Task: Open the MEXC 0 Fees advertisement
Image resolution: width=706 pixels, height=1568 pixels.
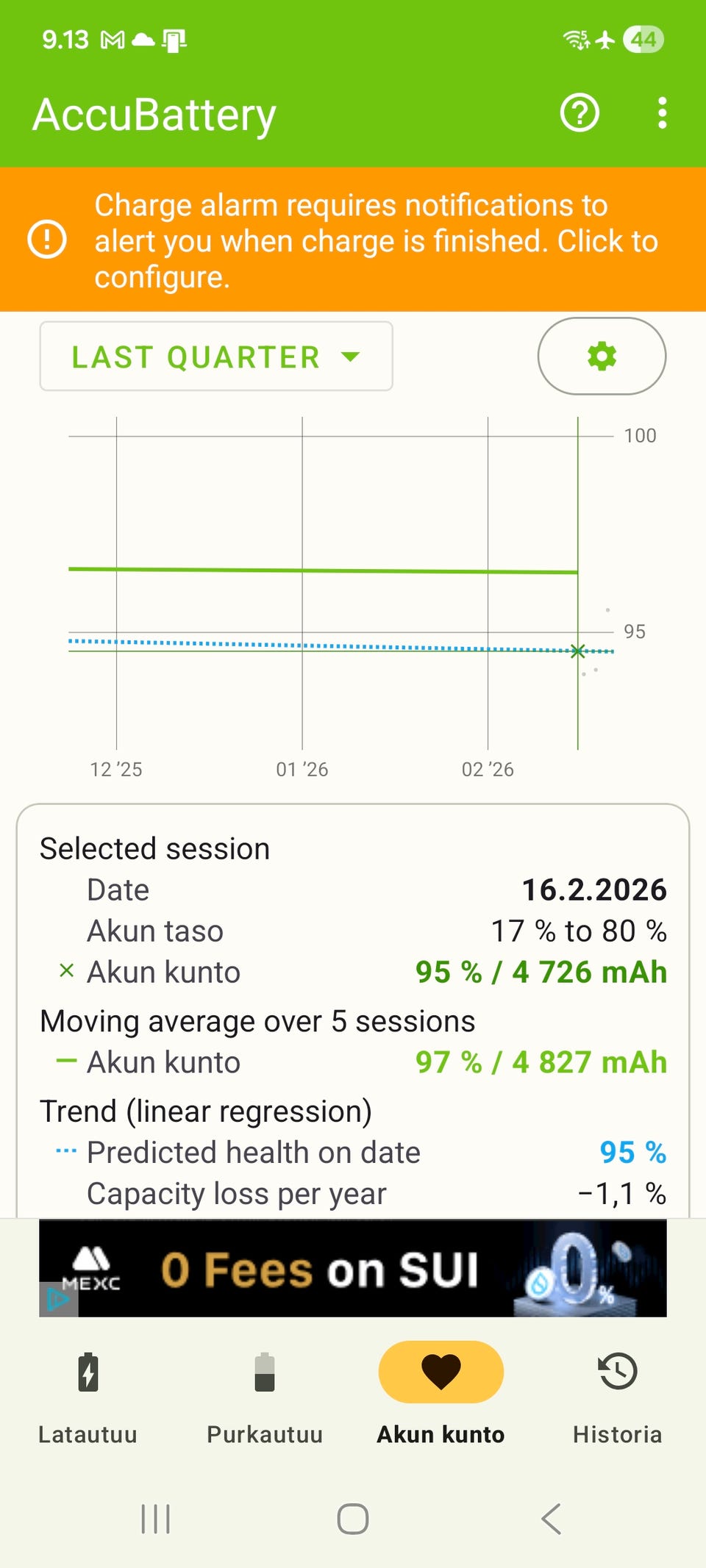Action: click(x=353, y=1268)
